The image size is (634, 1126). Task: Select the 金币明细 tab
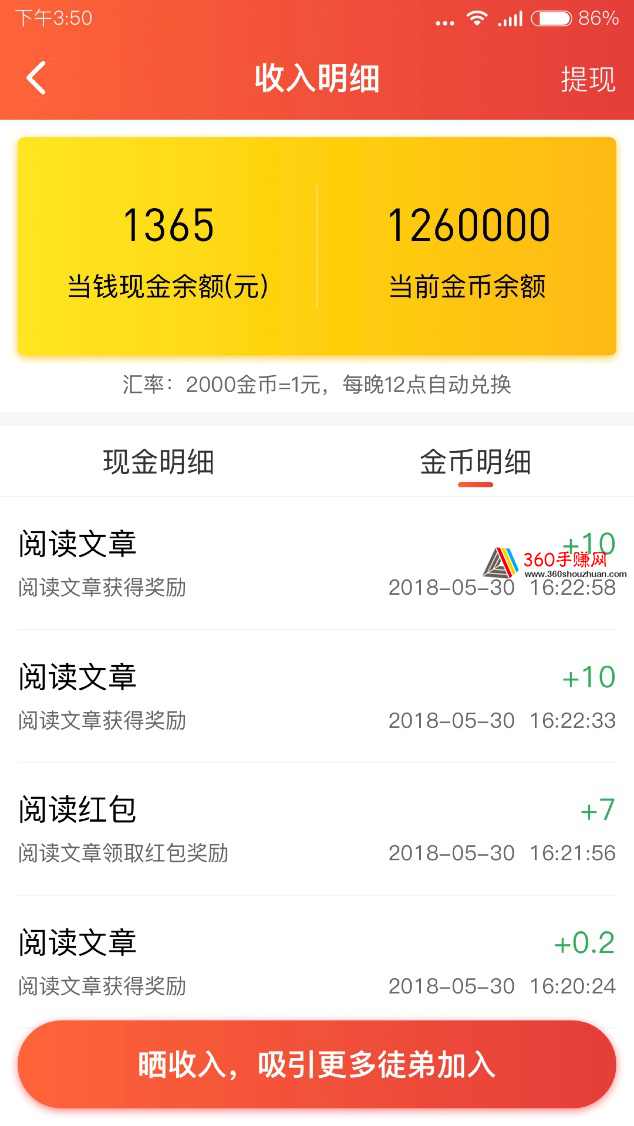point(475,462)
